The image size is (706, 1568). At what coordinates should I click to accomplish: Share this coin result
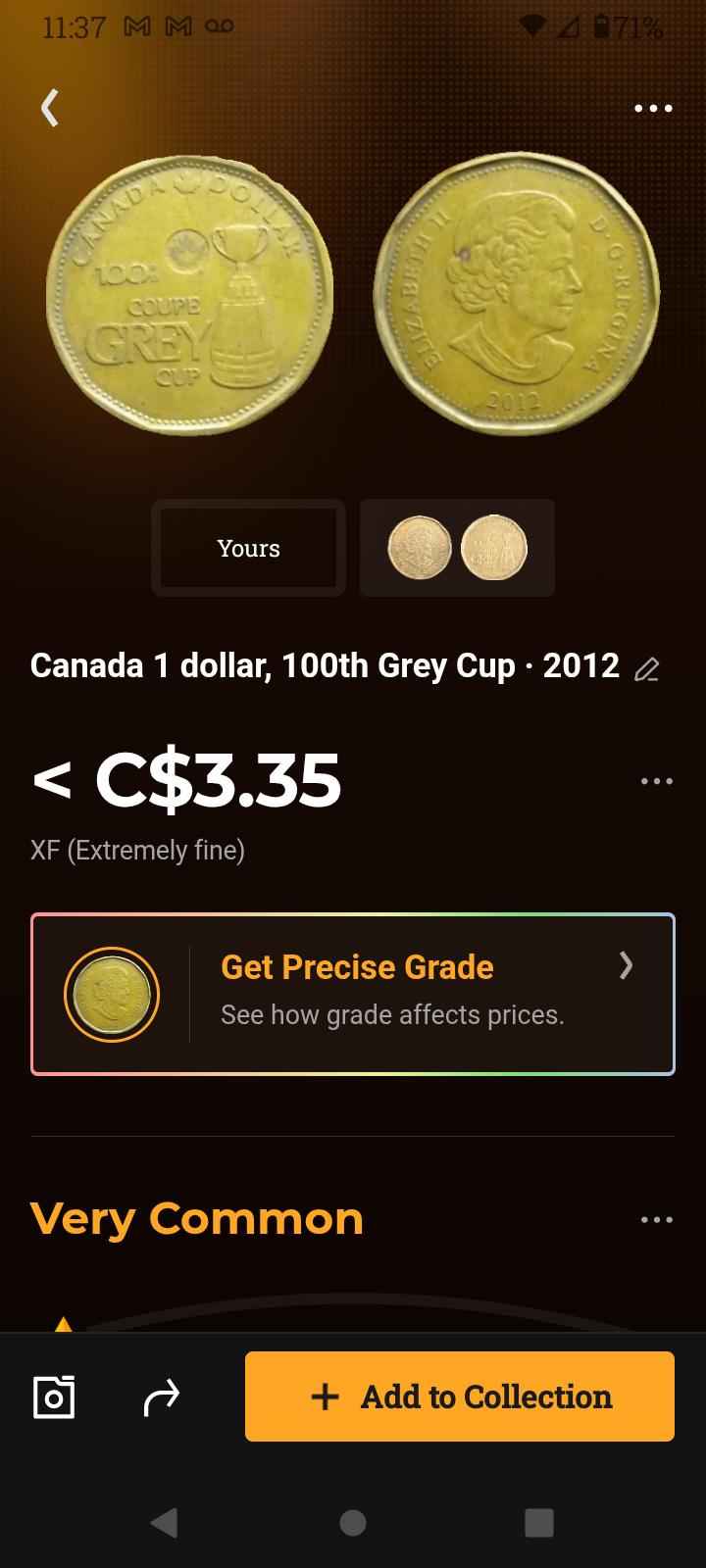[x=162, y=1396]
